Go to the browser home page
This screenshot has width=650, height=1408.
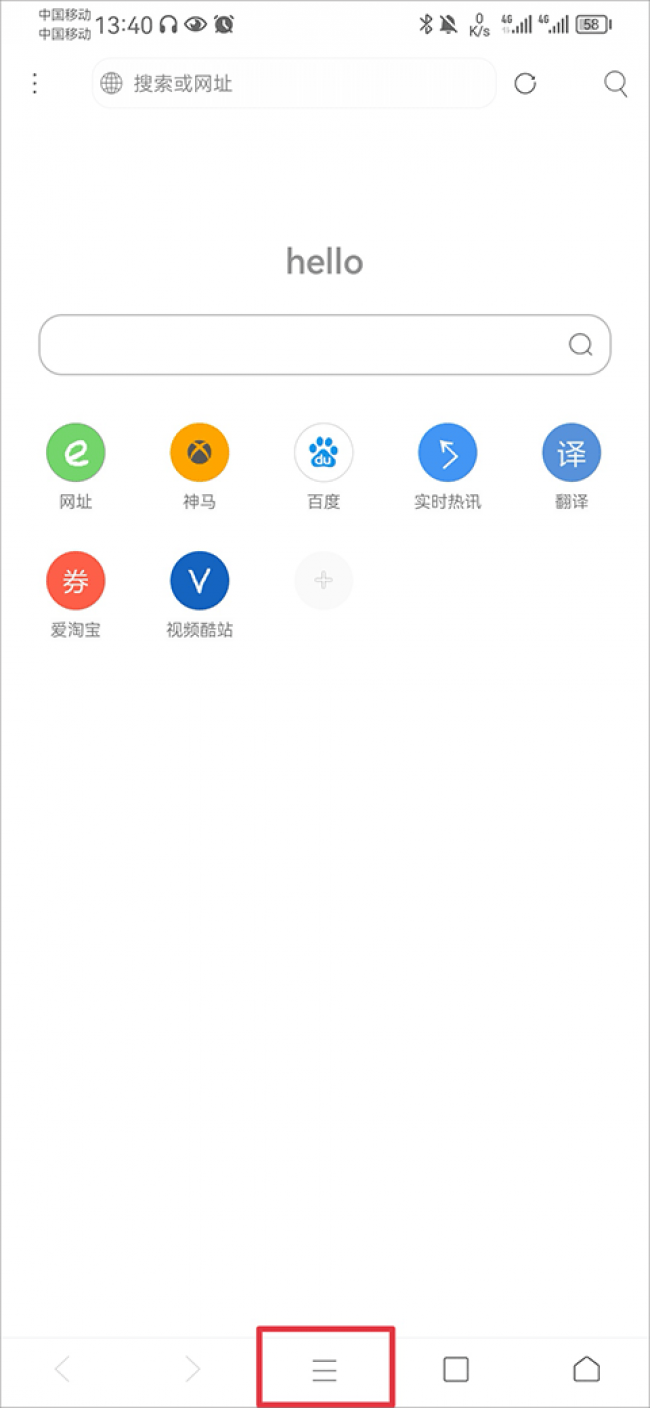coord(586,1369)
